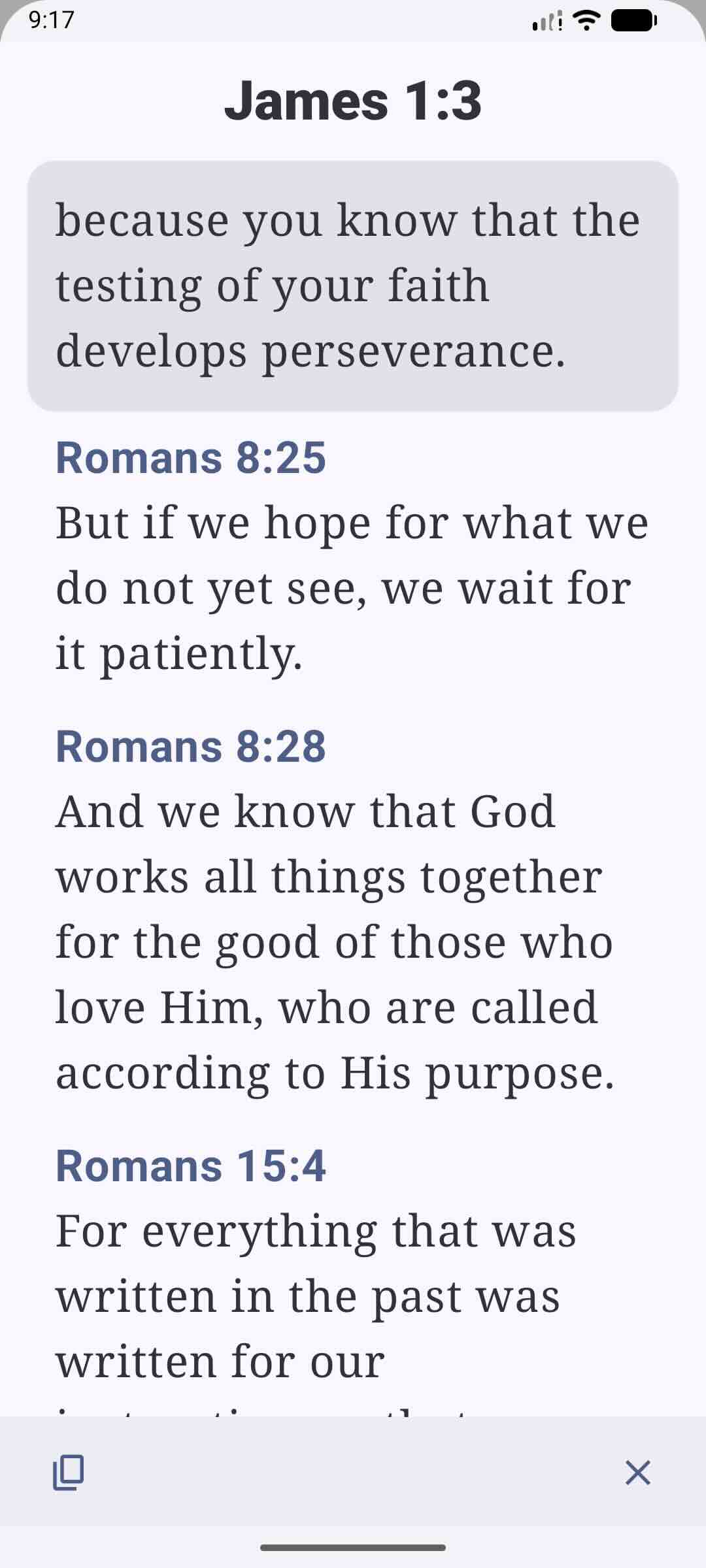Open the Romans 8:28 cross reference

click(190, 746)
